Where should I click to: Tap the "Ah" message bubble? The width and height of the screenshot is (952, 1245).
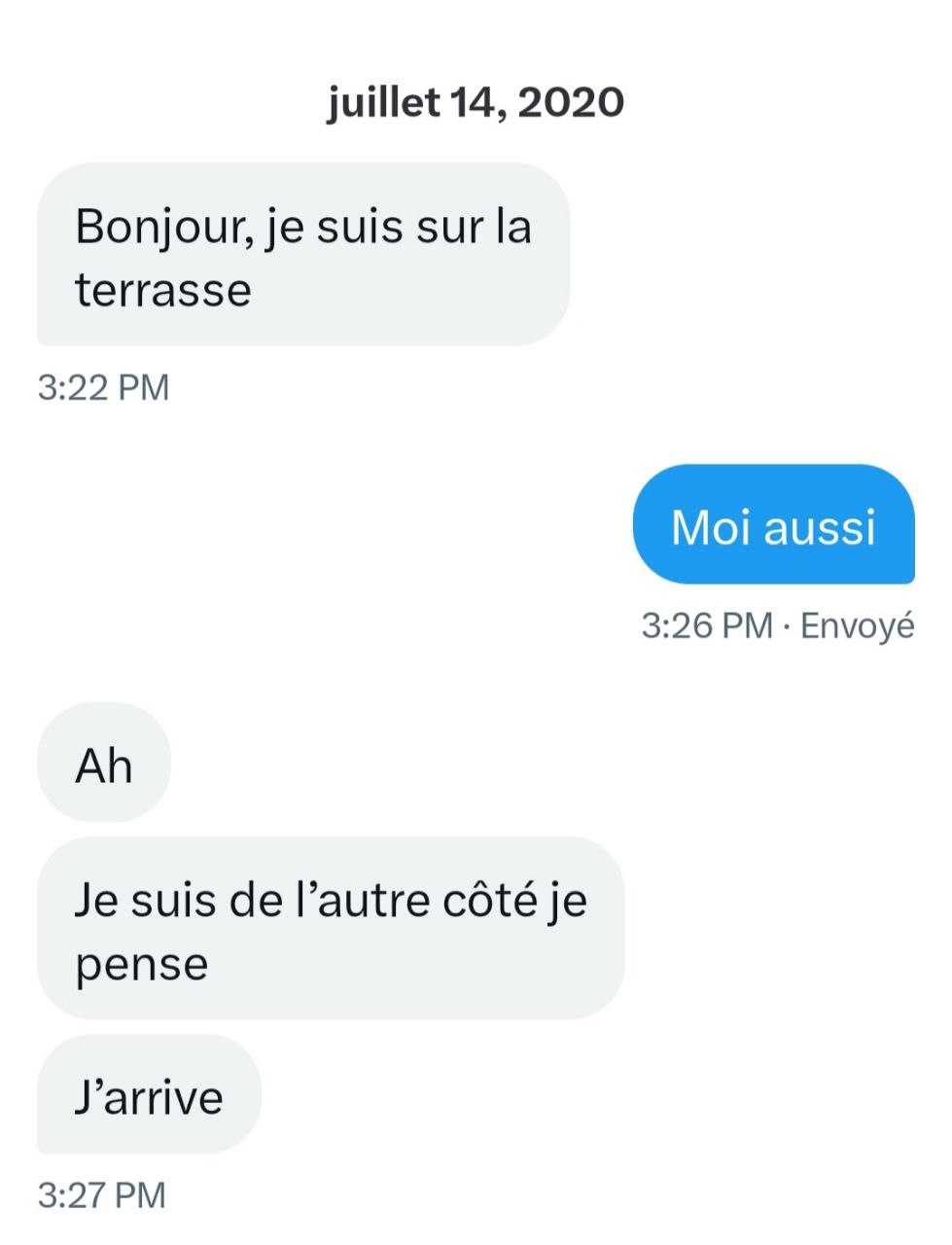pos(104,764)
